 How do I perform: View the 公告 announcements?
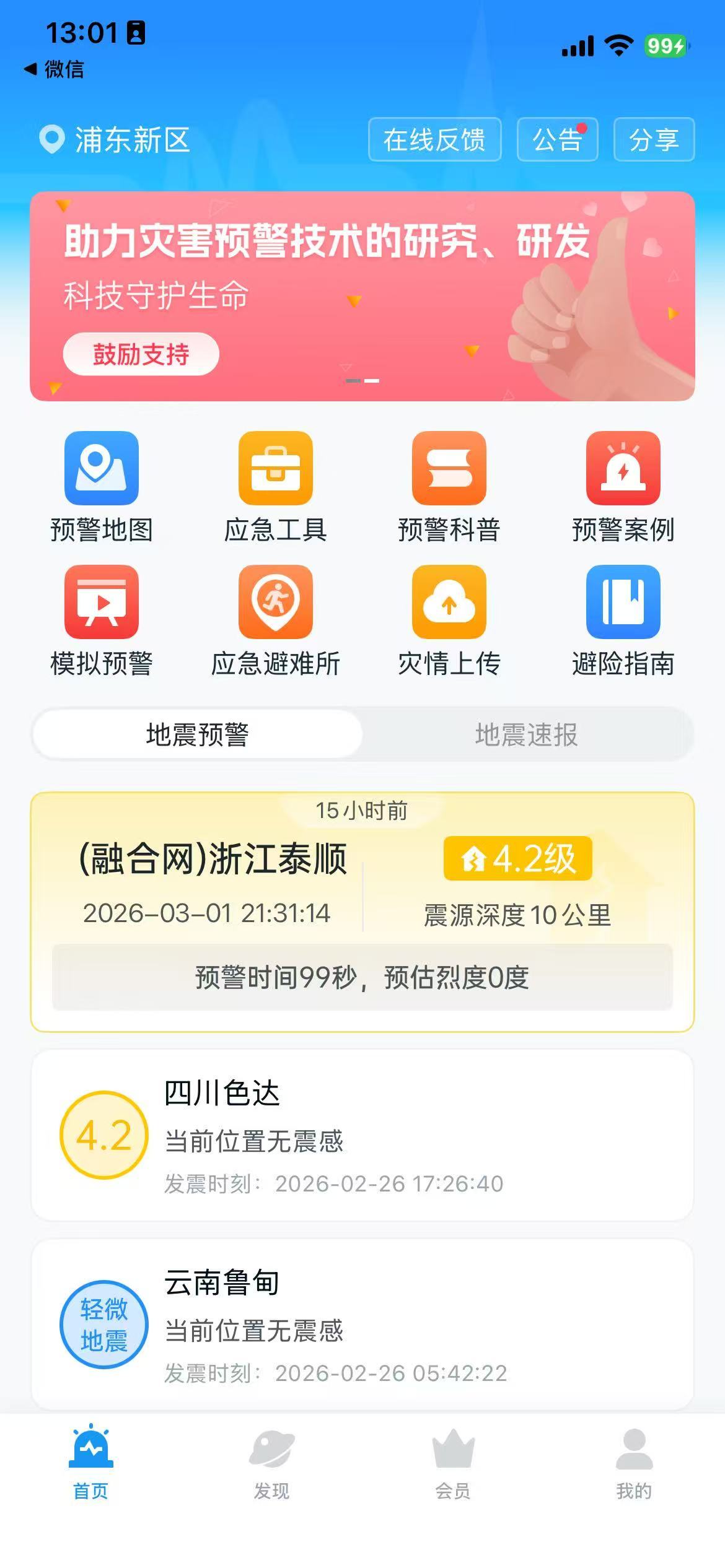point(557,140)
